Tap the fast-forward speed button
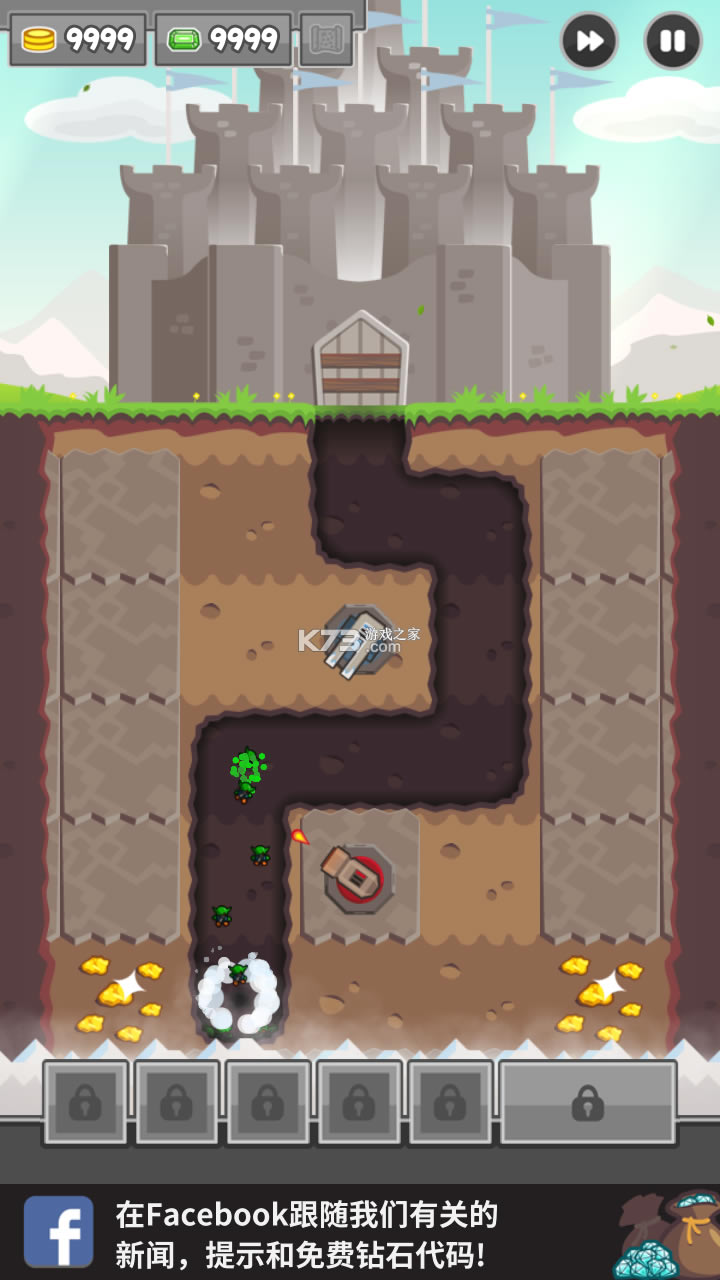This screenshot has width=720, height=1280. pyautogui.click(x=589, y=41)
